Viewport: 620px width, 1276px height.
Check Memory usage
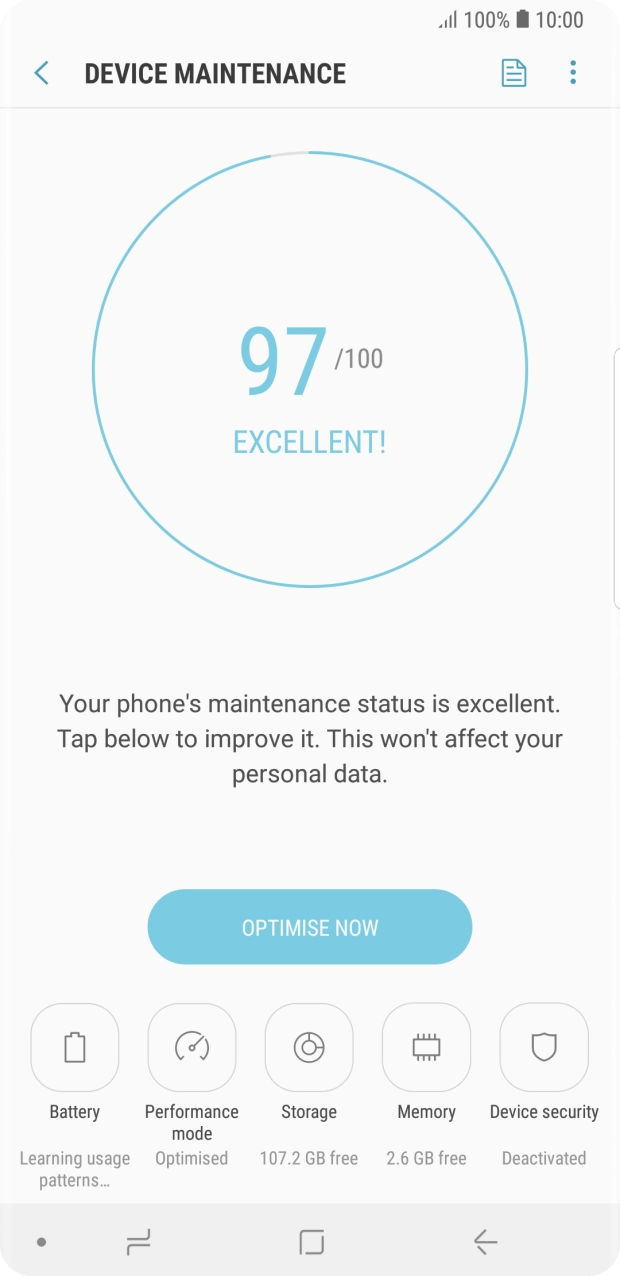coord(426,1047)
